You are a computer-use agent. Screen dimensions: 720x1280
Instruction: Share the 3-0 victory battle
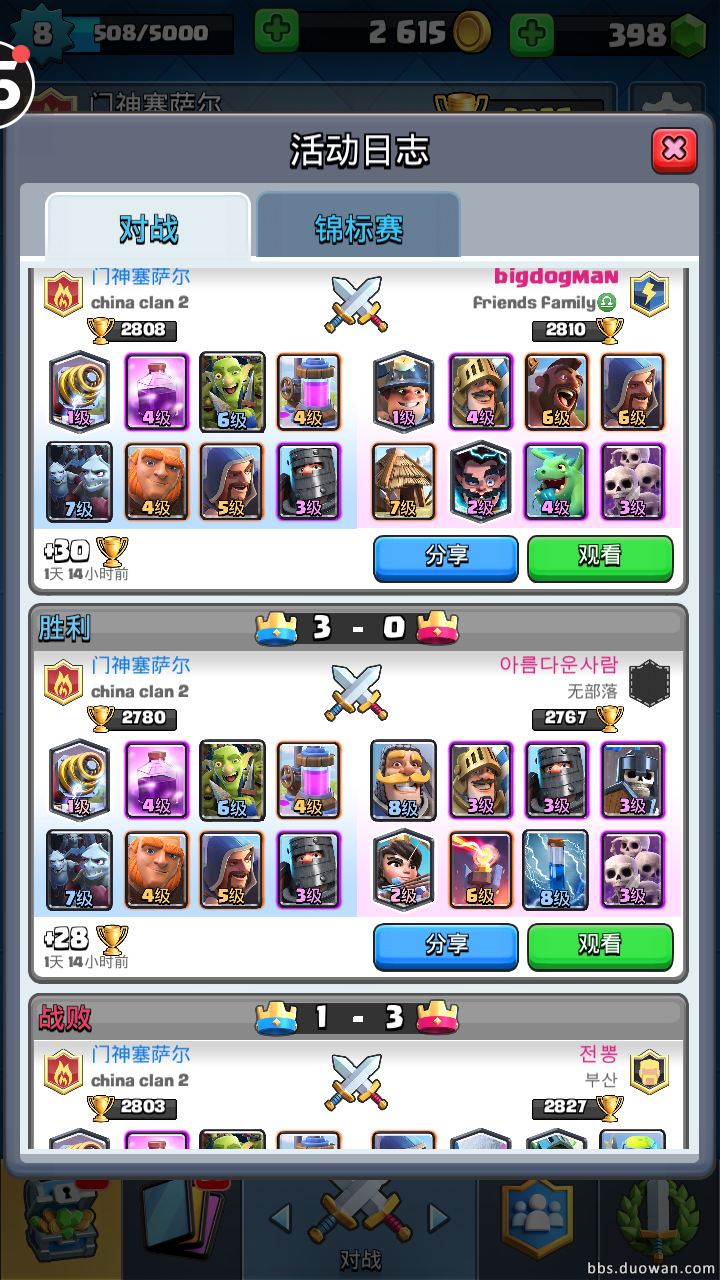click(x=446, y=945)
